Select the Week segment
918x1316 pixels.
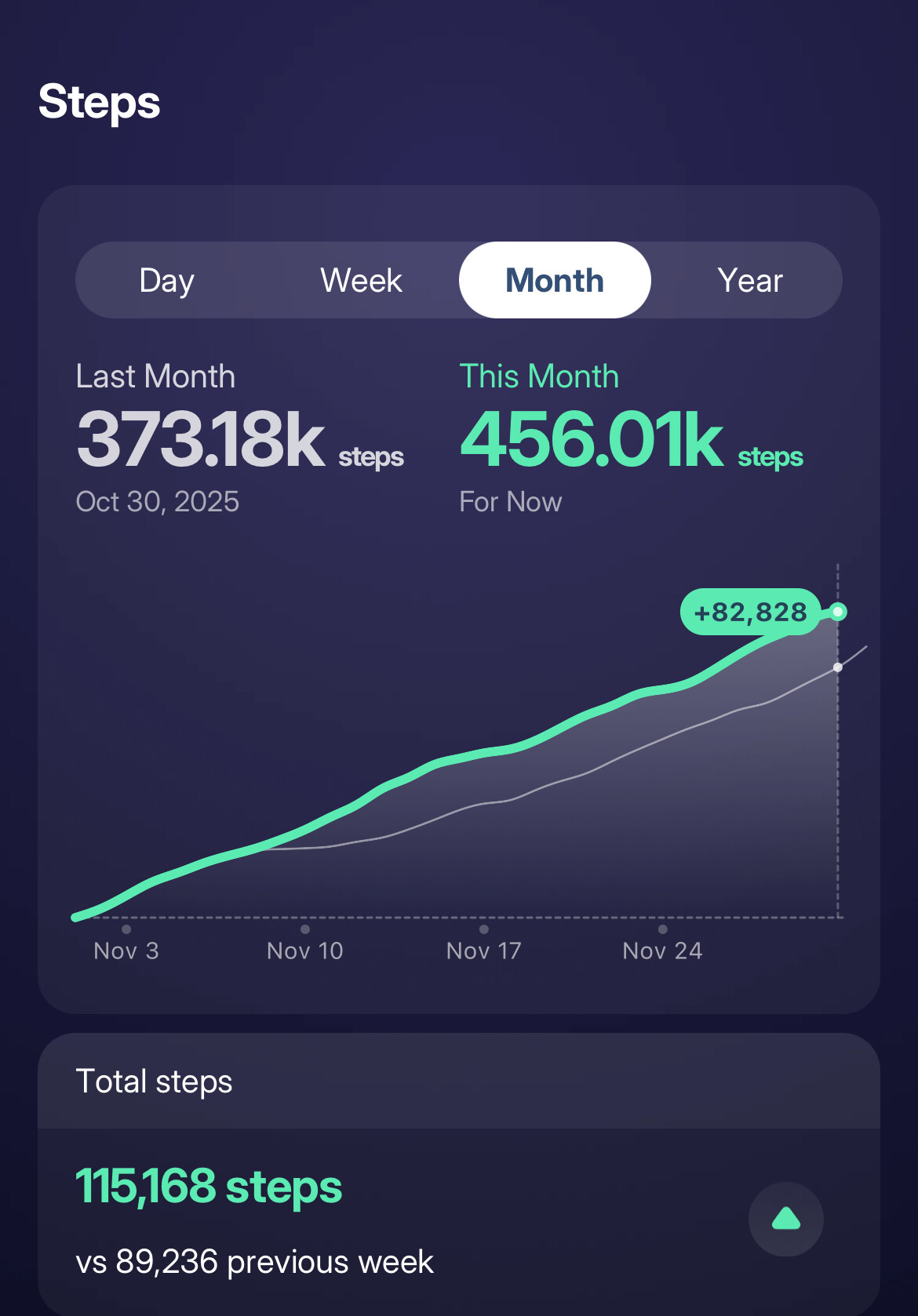[x=361, y=280]
